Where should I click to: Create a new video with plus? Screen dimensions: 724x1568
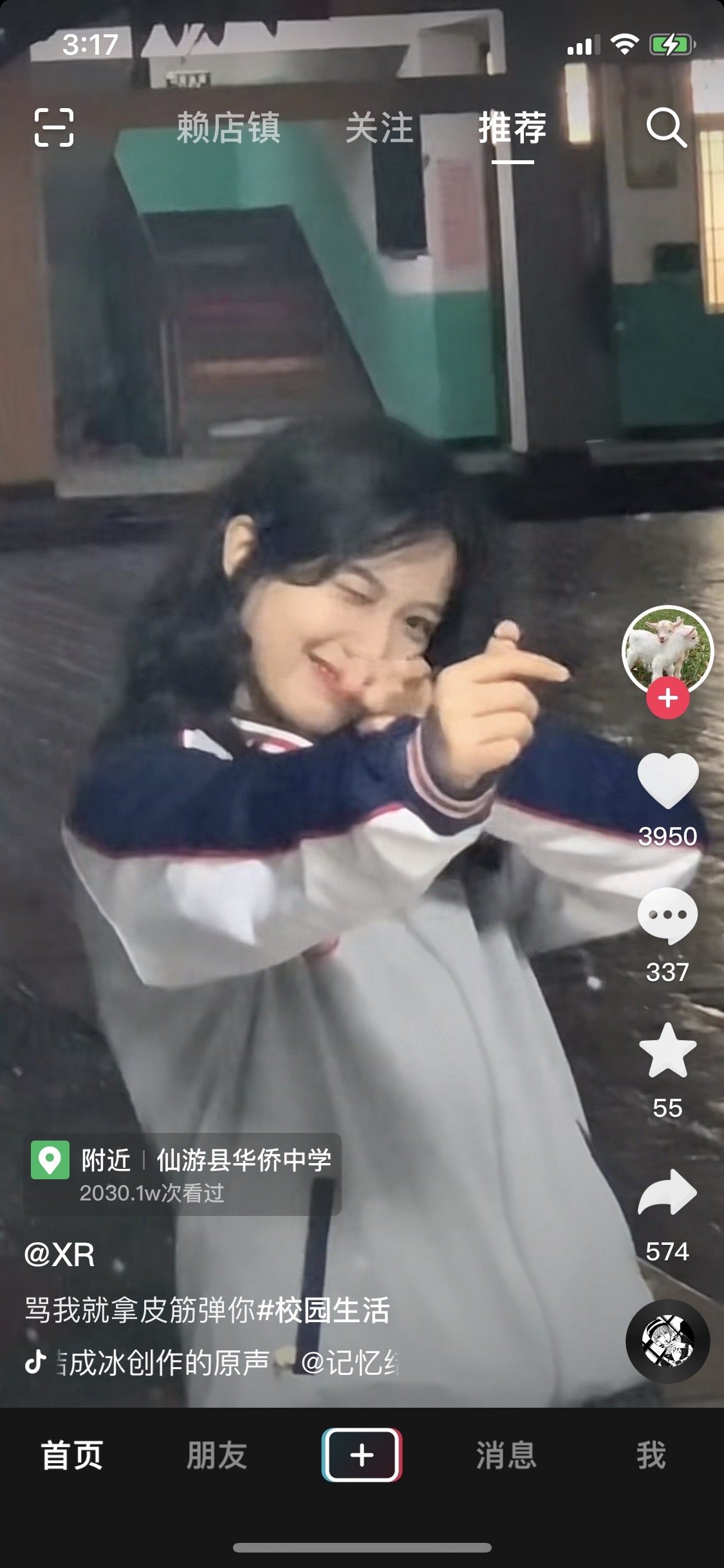pos(362,1455)
